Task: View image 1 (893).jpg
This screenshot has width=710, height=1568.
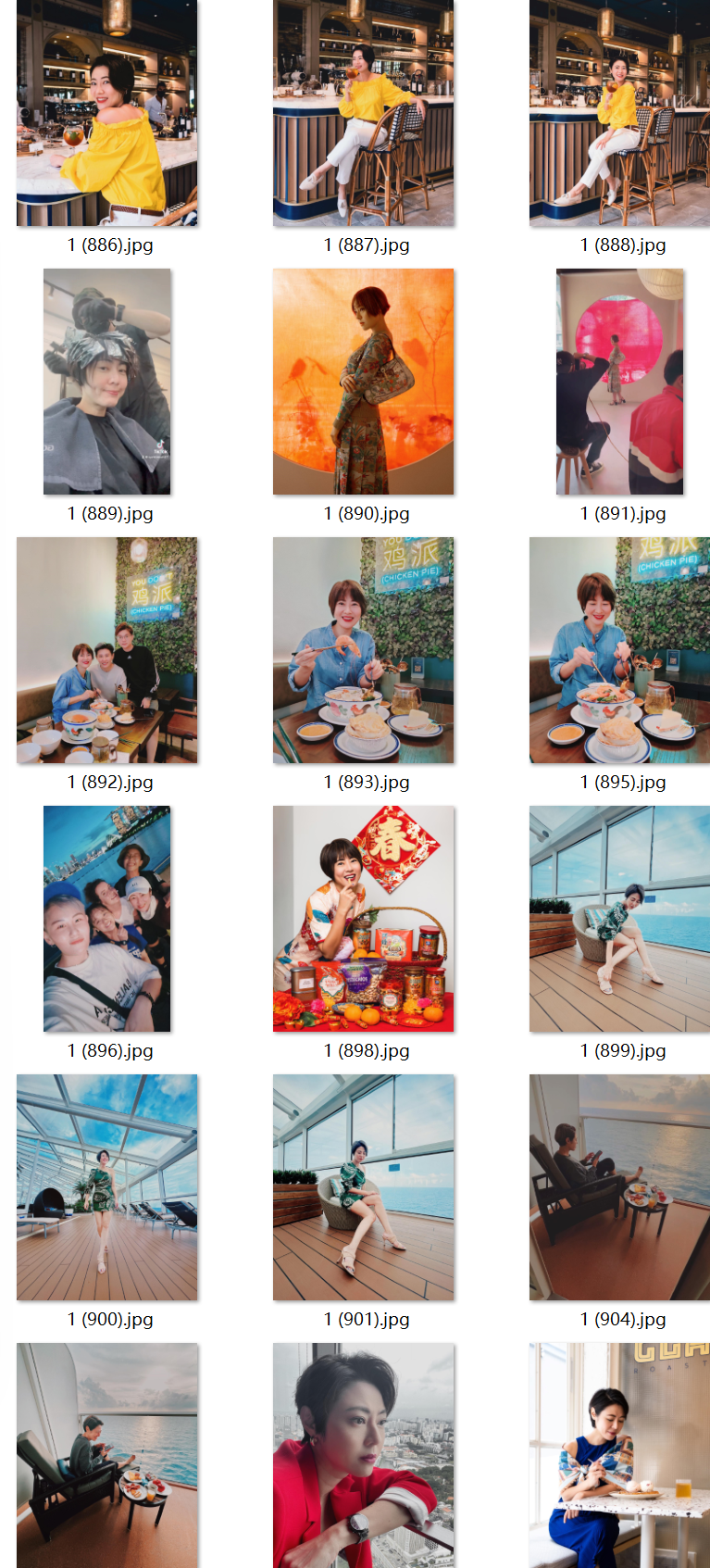Action: click(363, 650)
